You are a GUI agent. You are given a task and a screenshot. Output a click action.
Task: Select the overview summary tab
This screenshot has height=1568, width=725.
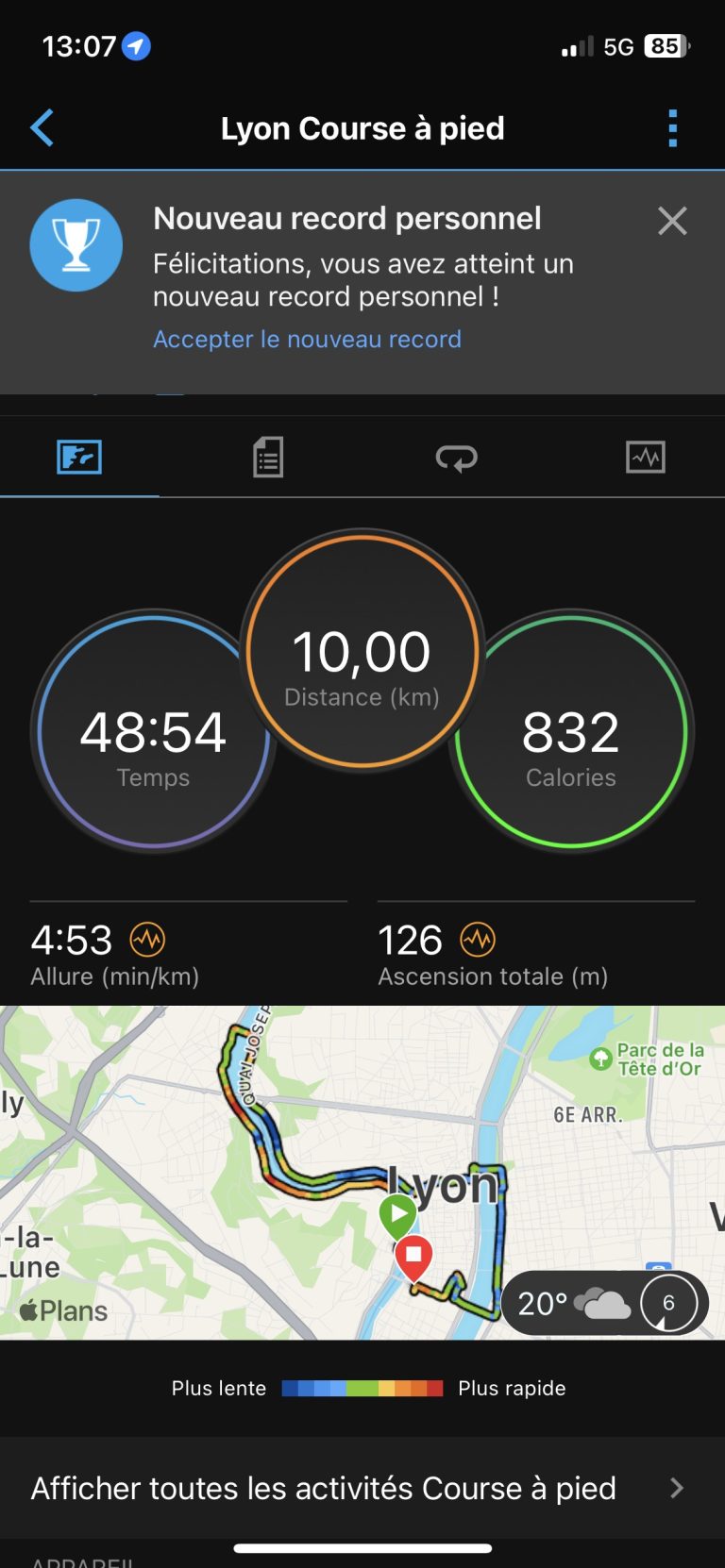pyautogui.click(x=79, y=458)
